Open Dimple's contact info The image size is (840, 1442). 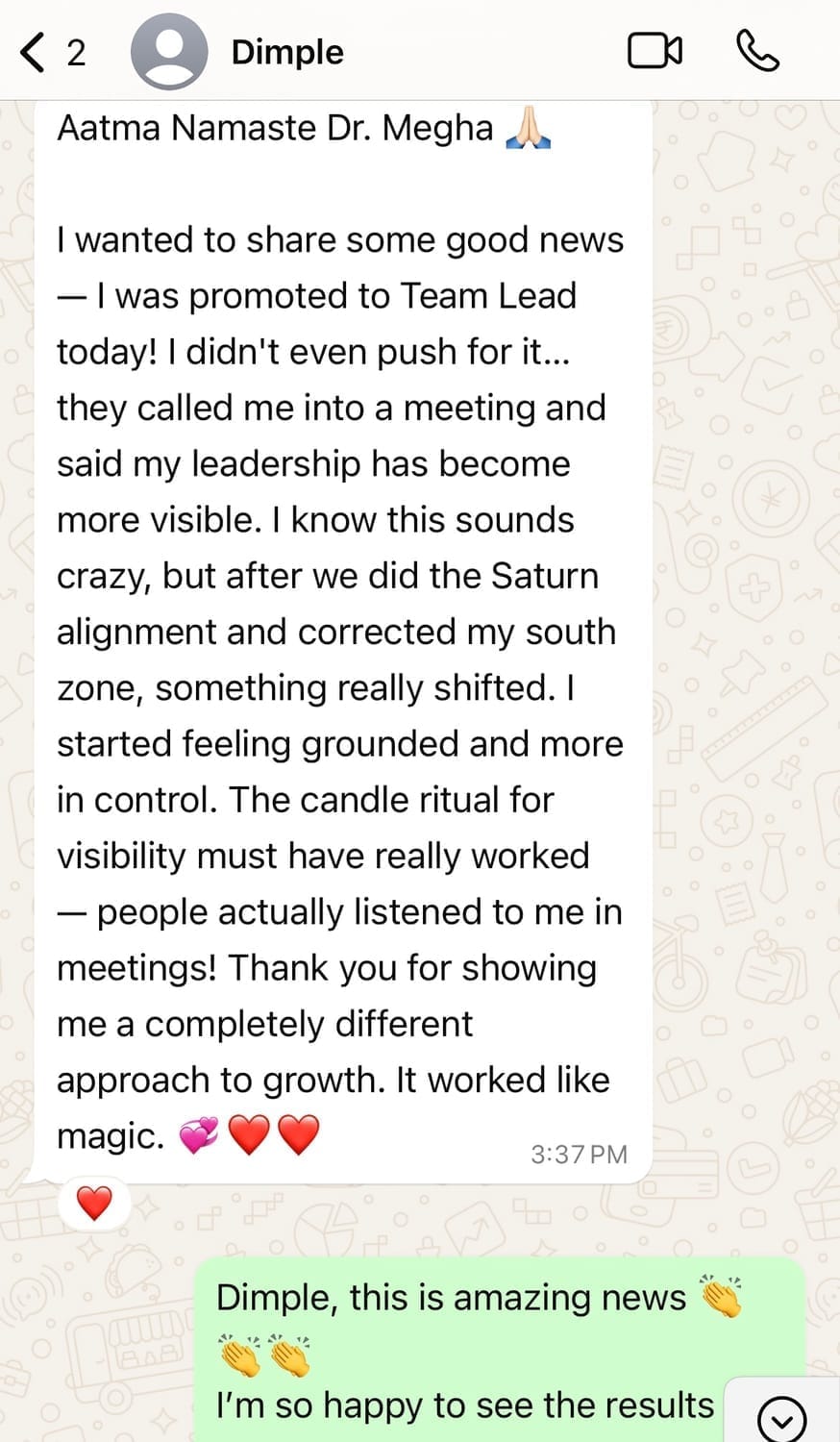pos(286,52)
